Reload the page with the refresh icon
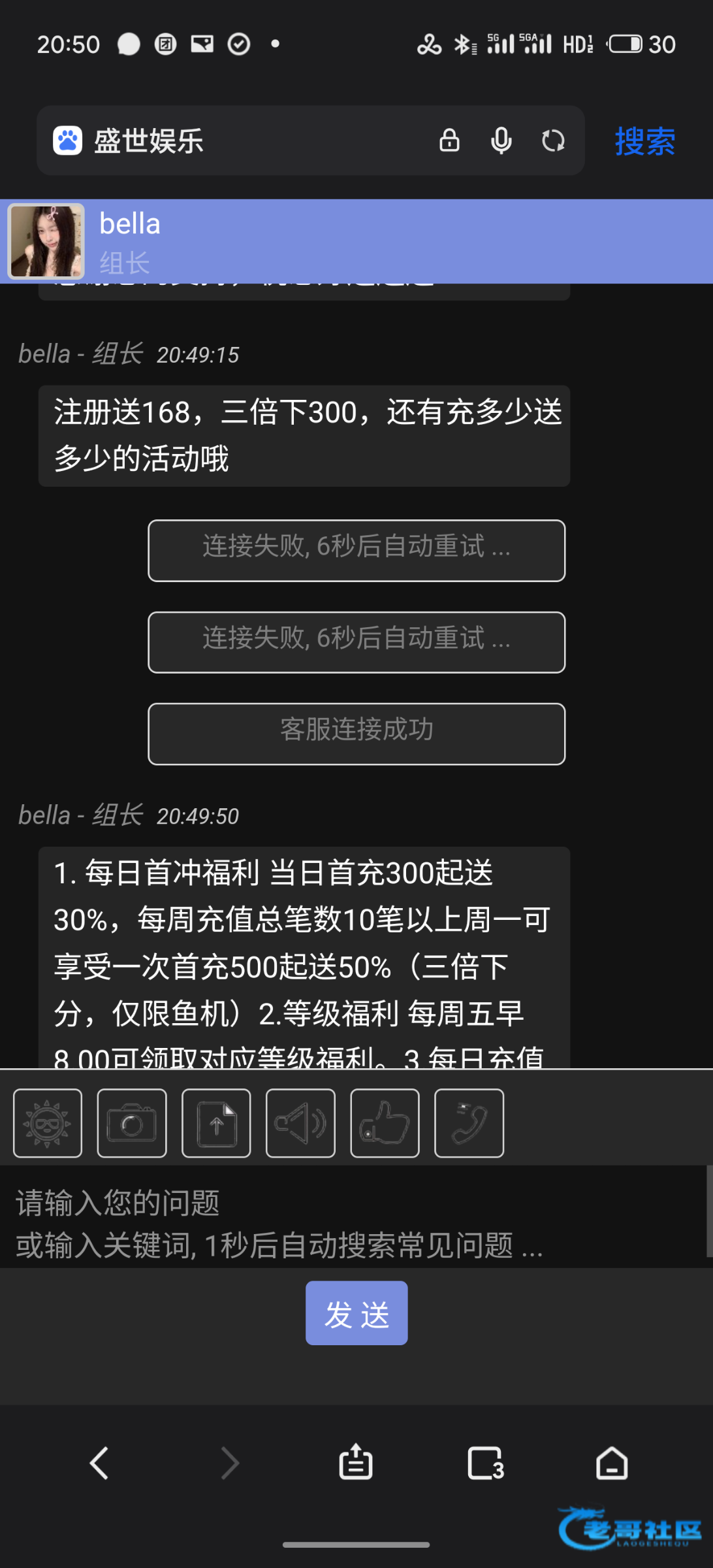713x1568 pixels. (x=552, y=140)
